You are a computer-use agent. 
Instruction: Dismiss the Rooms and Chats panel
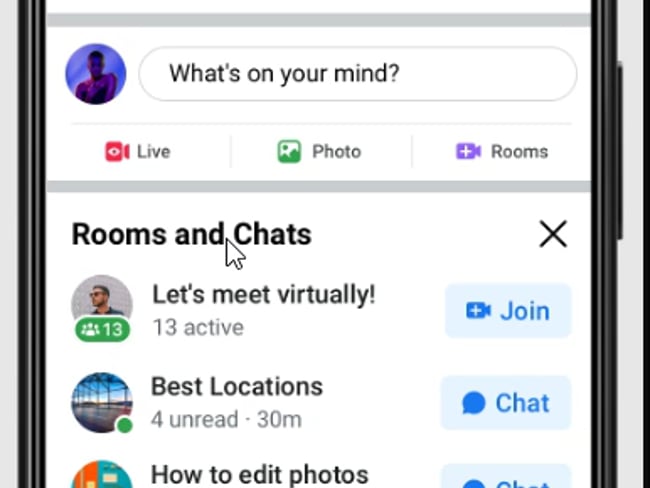(x=552, y=234)
